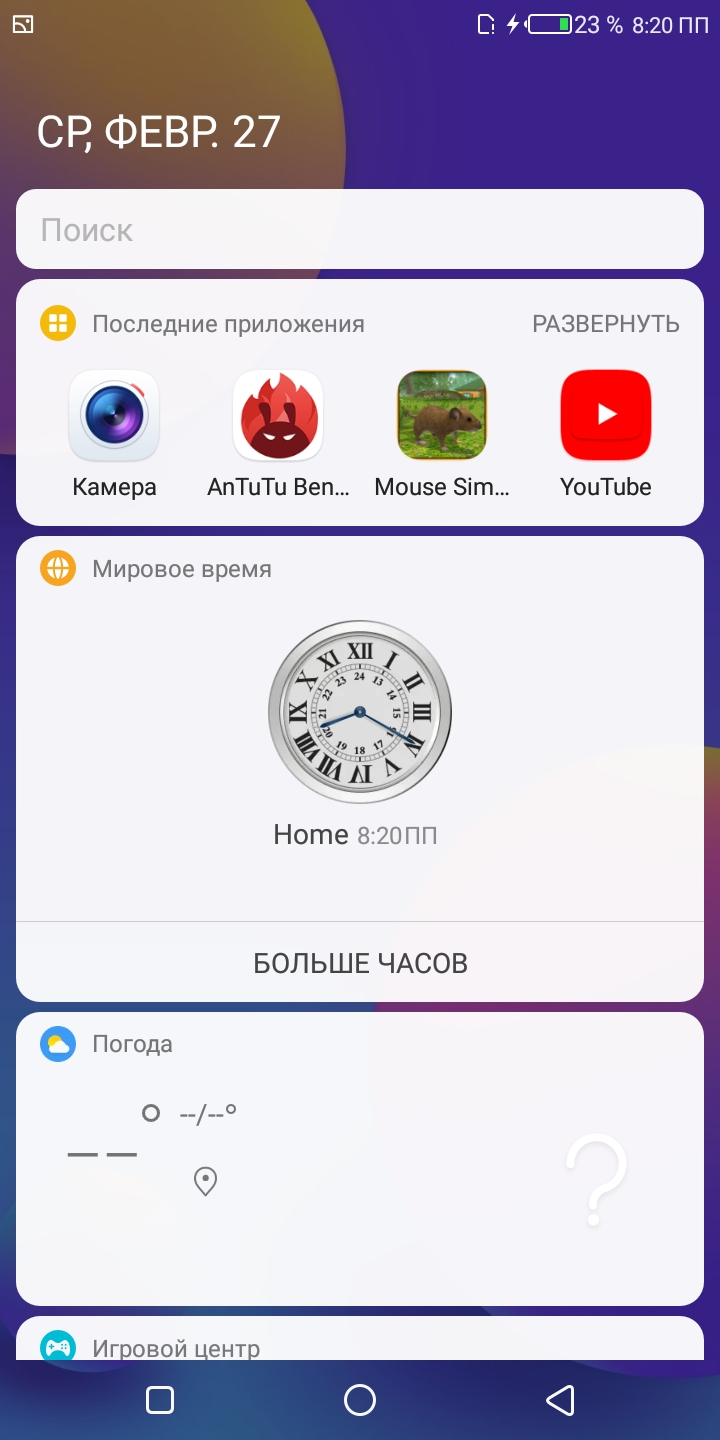The image size is (720, 1440).
Task: Launch the YouTube app
Action: click(605, 417)
